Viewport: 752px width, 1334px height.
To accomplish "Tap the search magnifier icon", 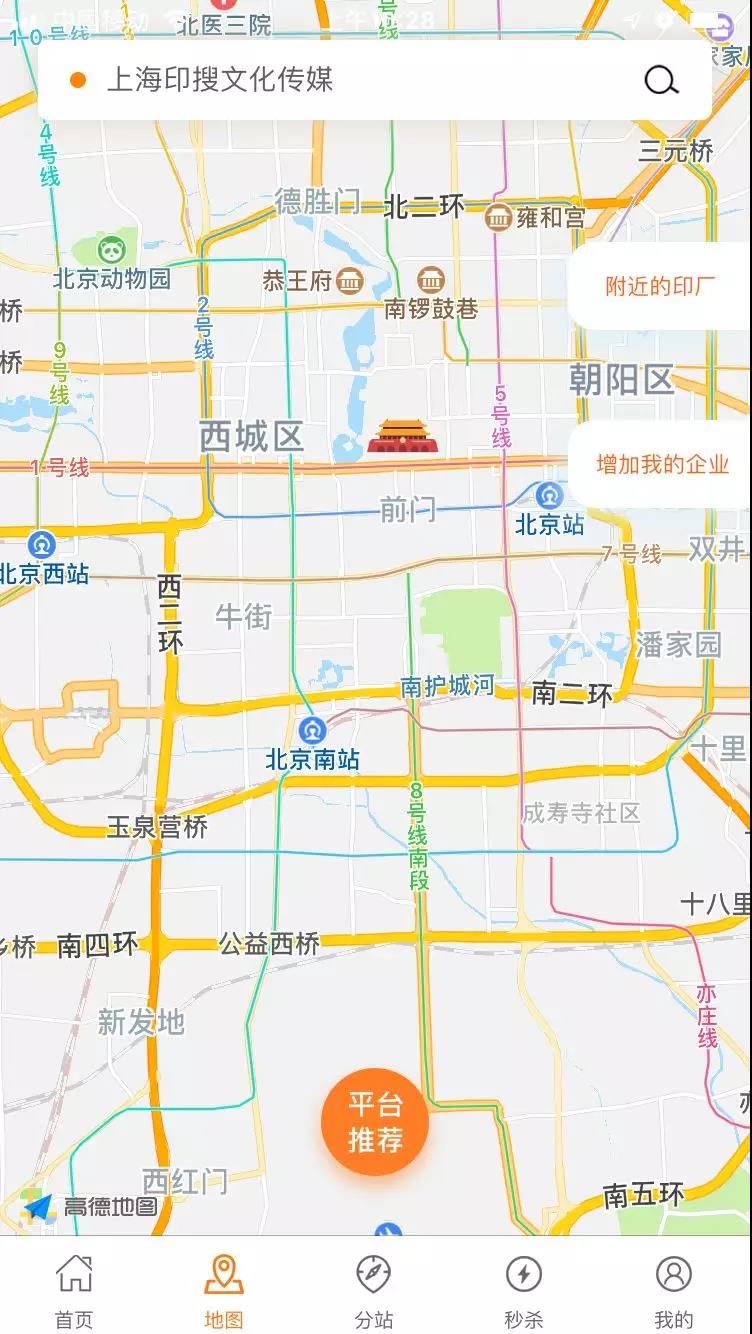I will [x=661, y=80].
